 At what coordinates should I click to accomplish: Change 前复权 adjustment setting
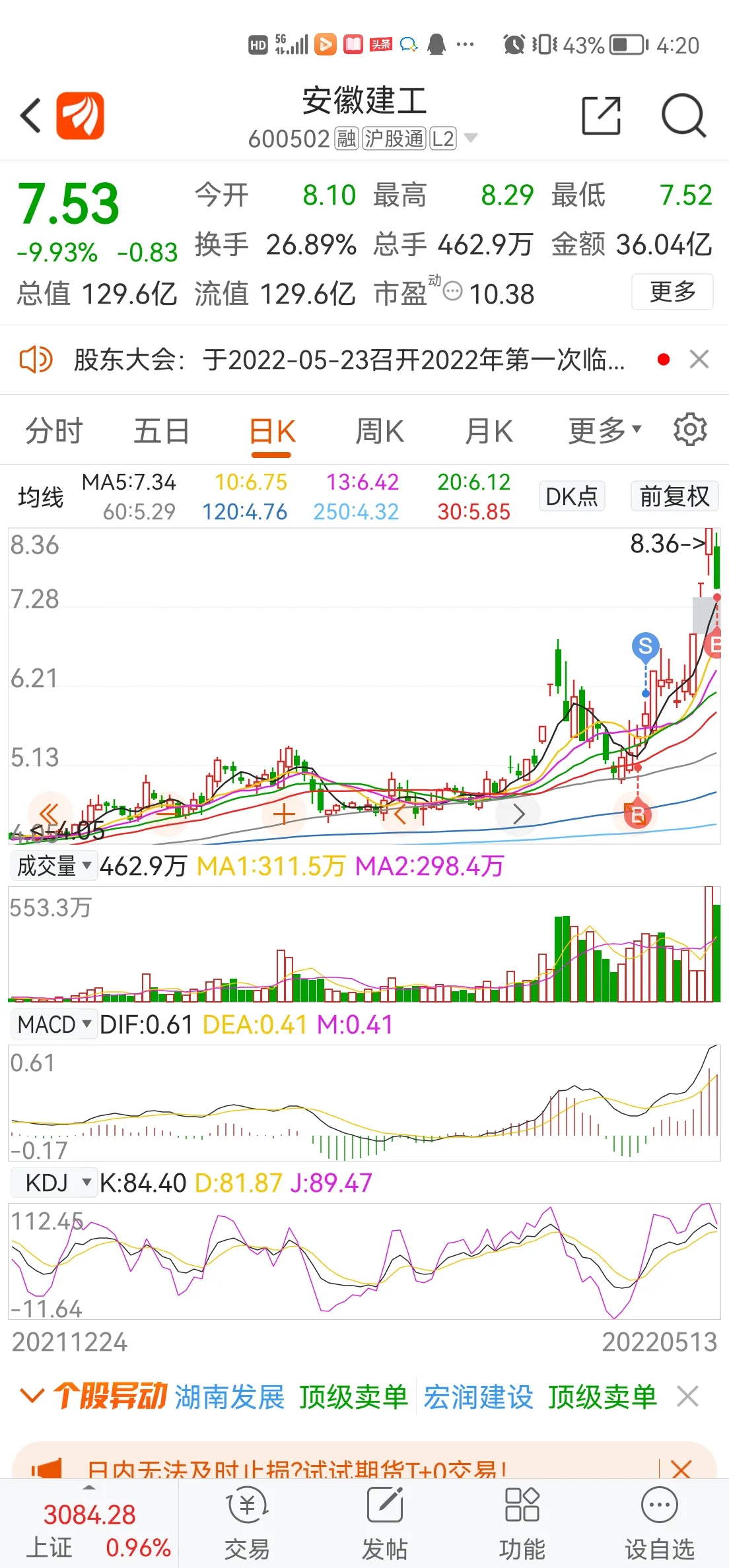point(674,496)
